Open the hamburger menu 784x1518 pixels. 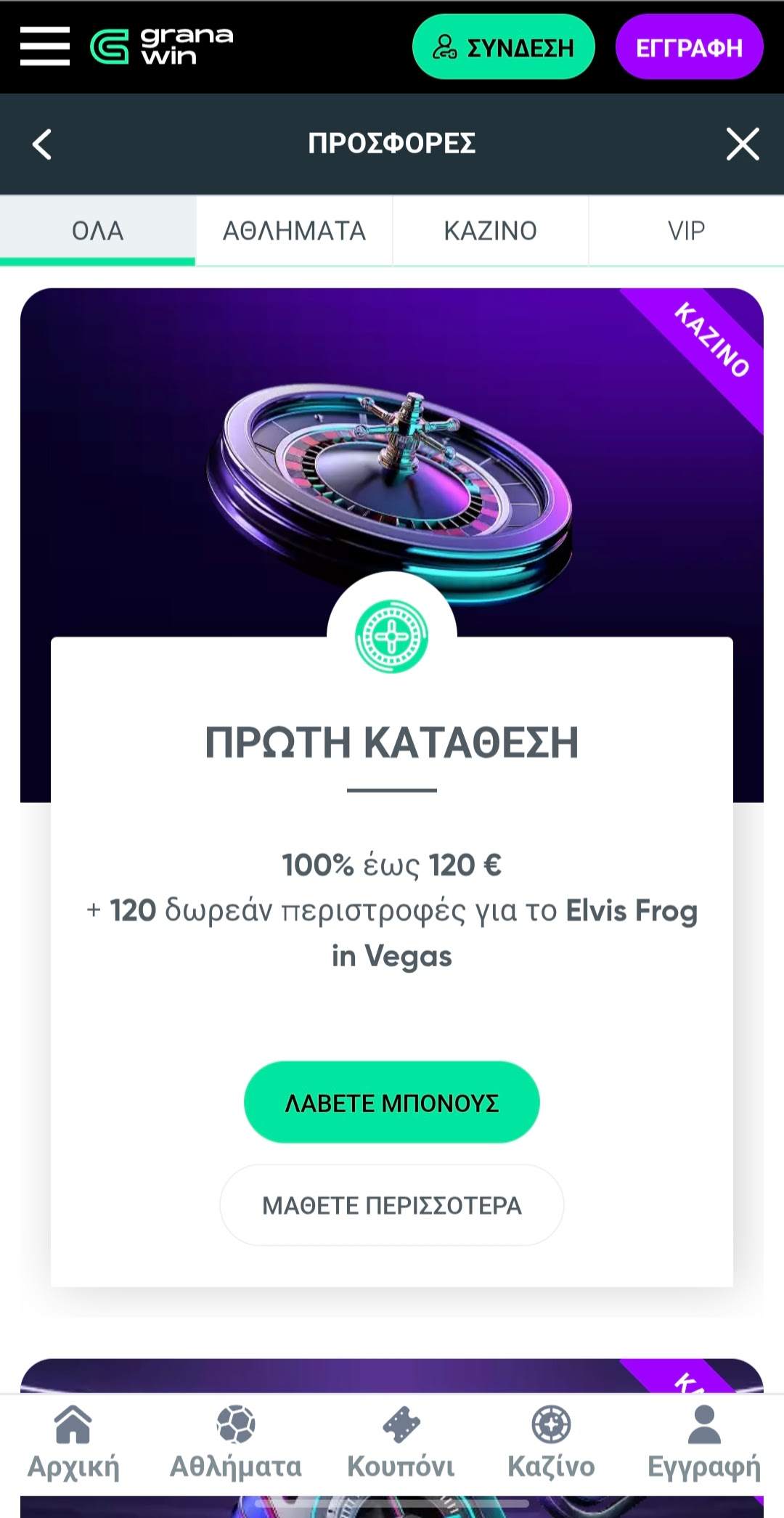coord(45,46)
